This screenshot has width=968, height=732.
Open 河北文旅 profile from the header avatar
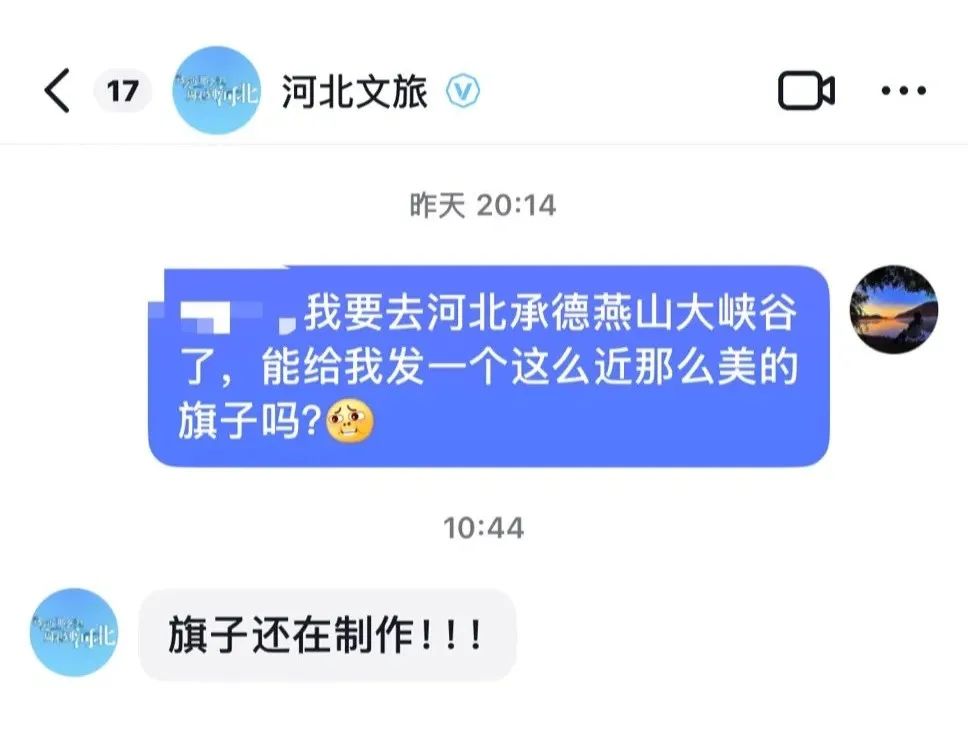click(x=217, y=91)
